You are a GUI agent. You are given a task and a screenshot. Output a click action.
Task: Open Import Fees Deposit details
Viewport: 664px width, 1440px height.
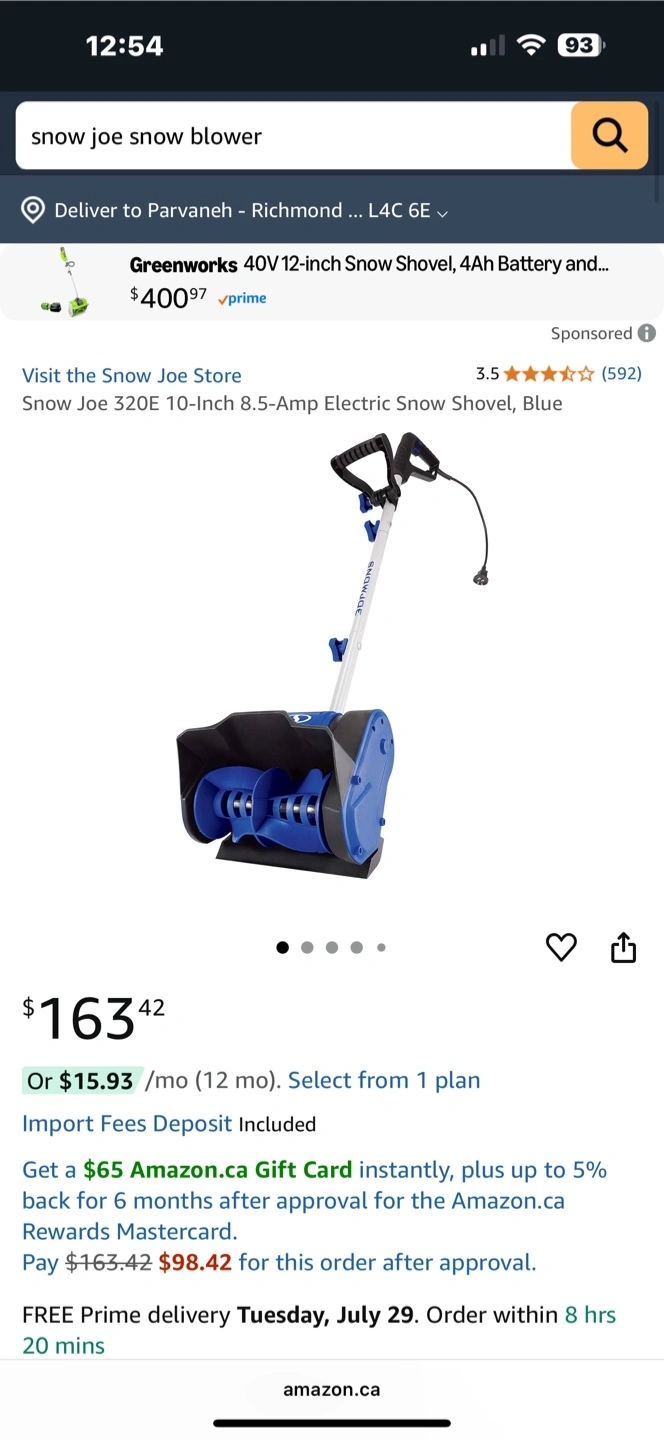pyautogui.click(x=127, y=1123)
